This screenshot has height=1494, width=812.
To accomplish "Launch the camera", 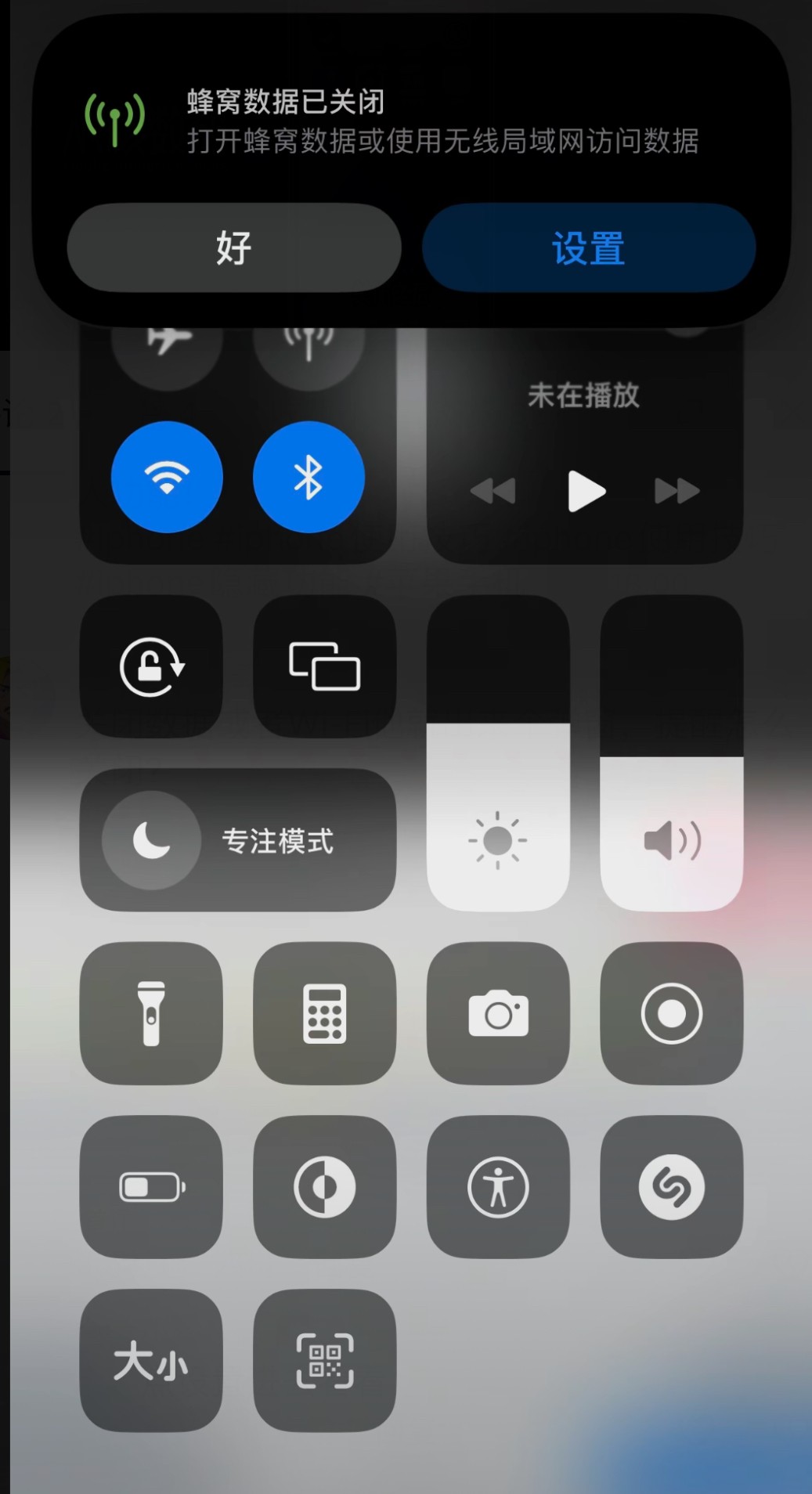I will pyautogui.click(x=498, y=1013).
